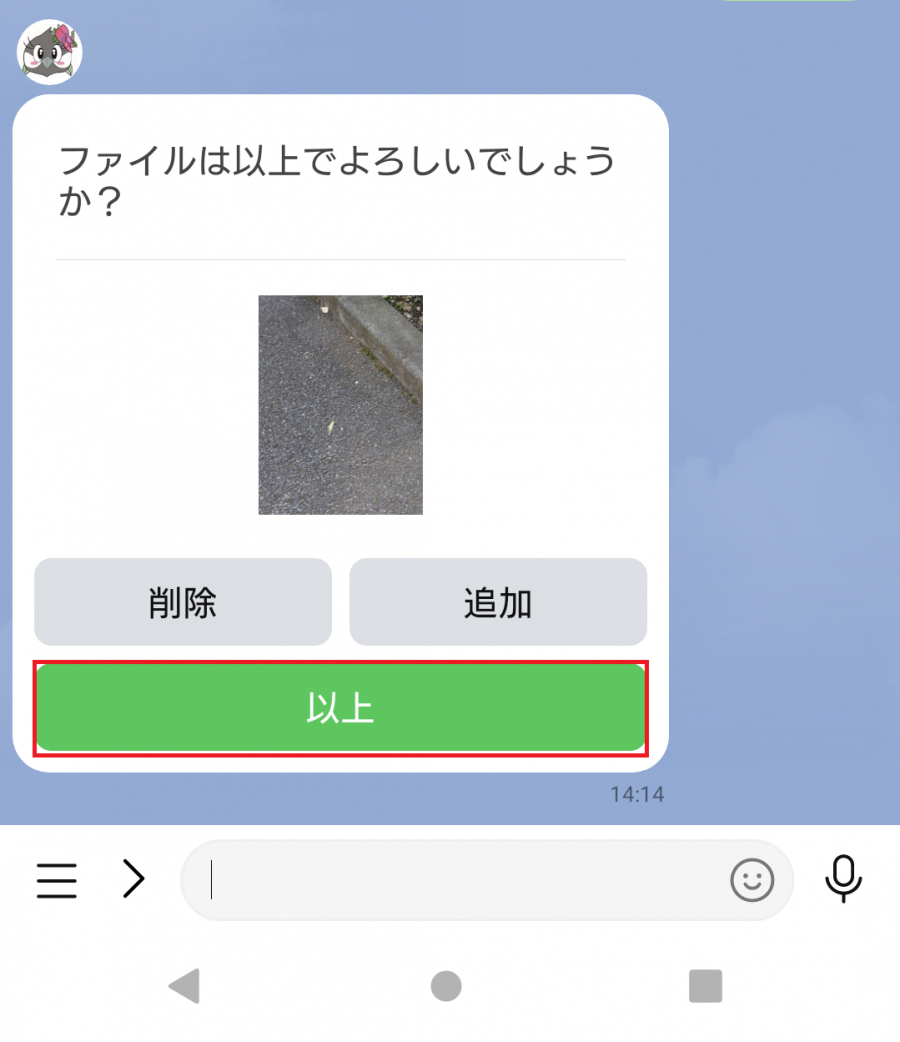Go to the home screen
The height and width of the screenshot is (1042, 900).
446,986
